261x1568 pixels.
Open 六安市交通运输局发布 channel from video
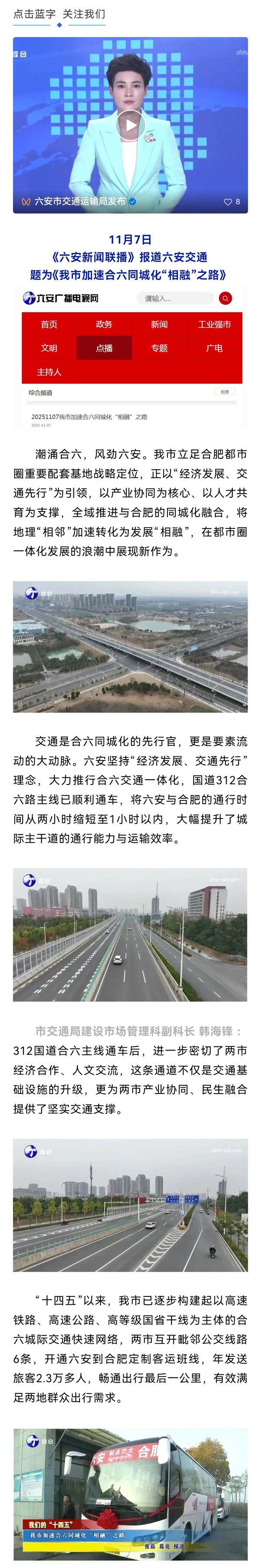(x=79, y=202)
